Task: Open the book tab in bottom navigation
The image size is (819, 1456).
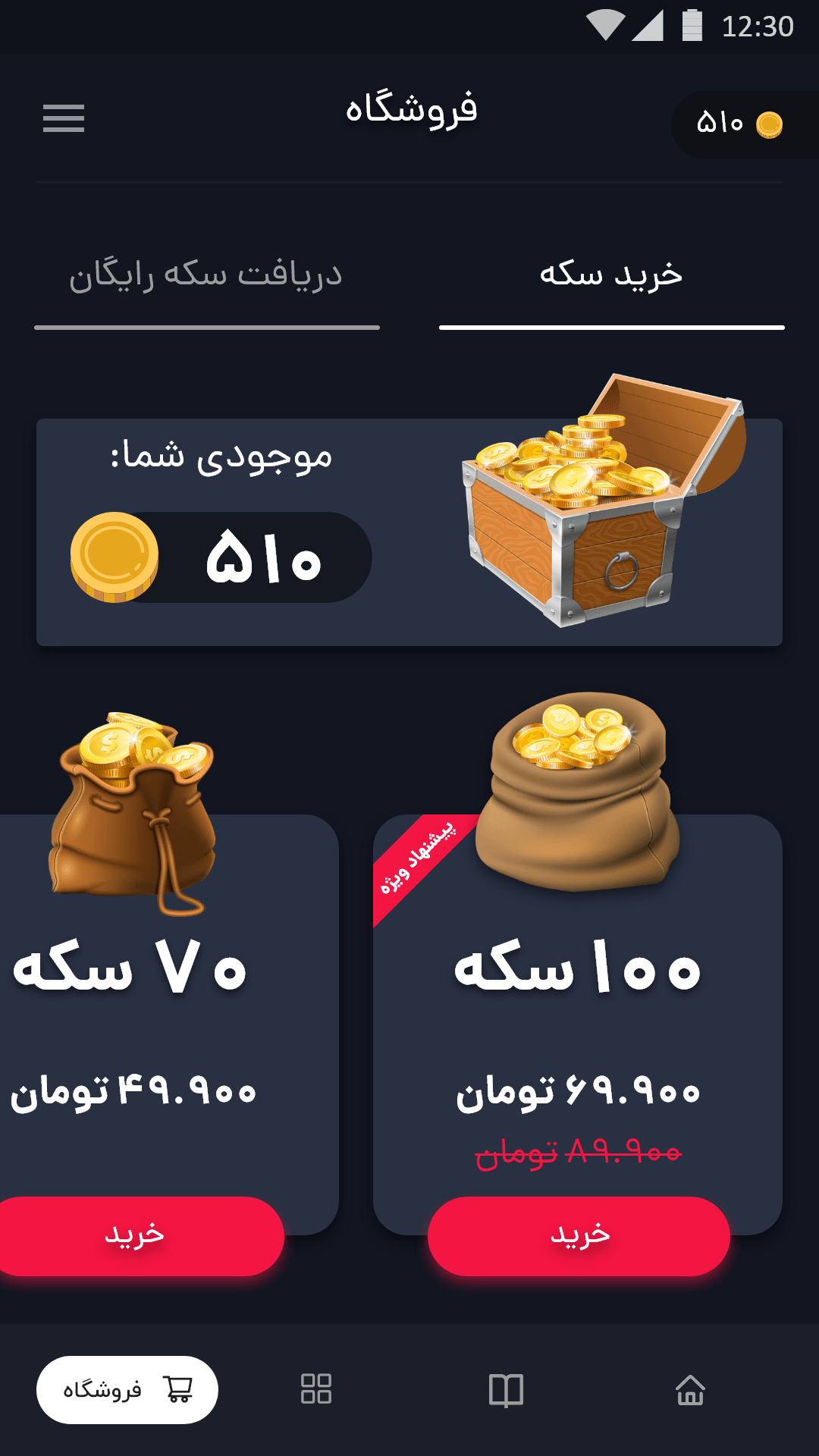Action: tap(506, 1390)
